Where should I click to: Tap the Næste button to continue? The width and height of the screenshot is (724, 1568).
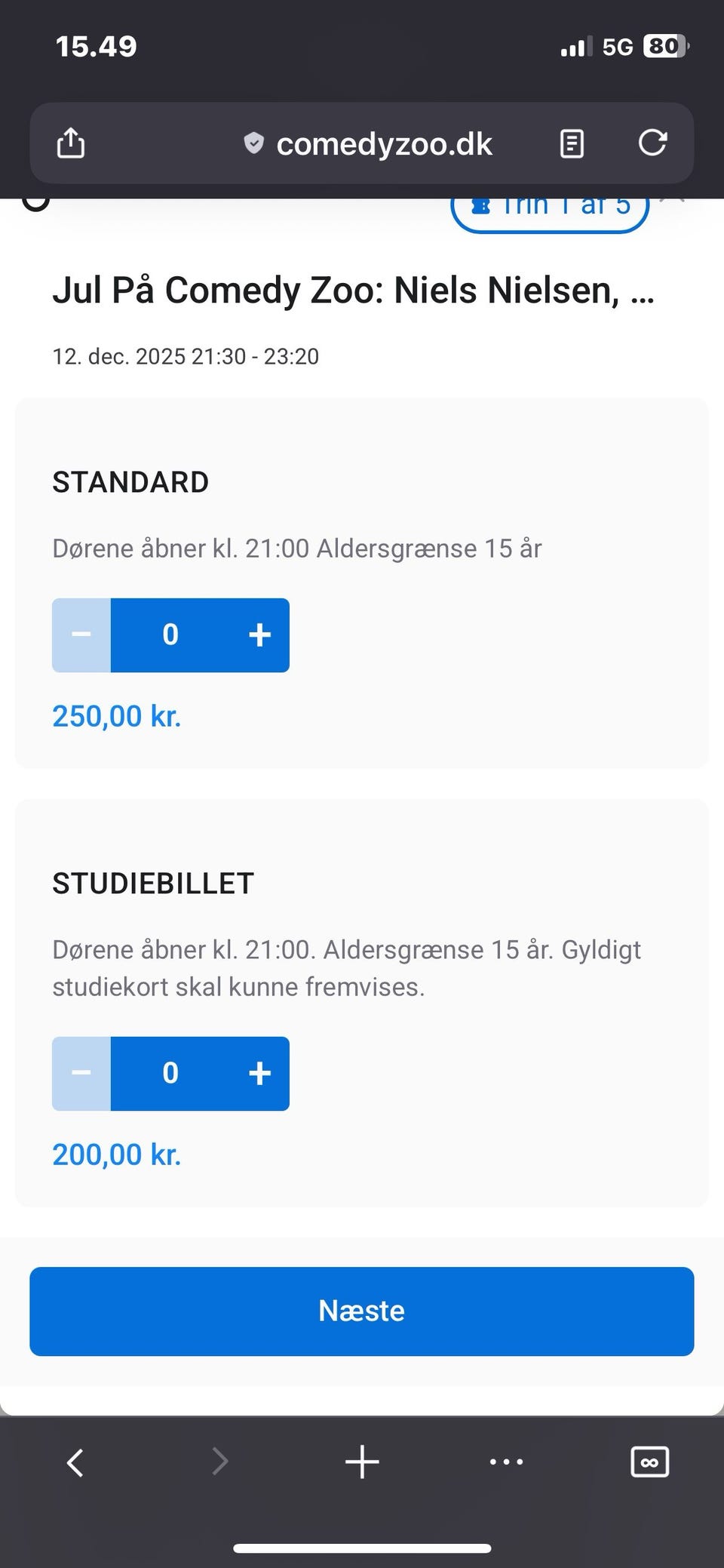(361, 1311)
